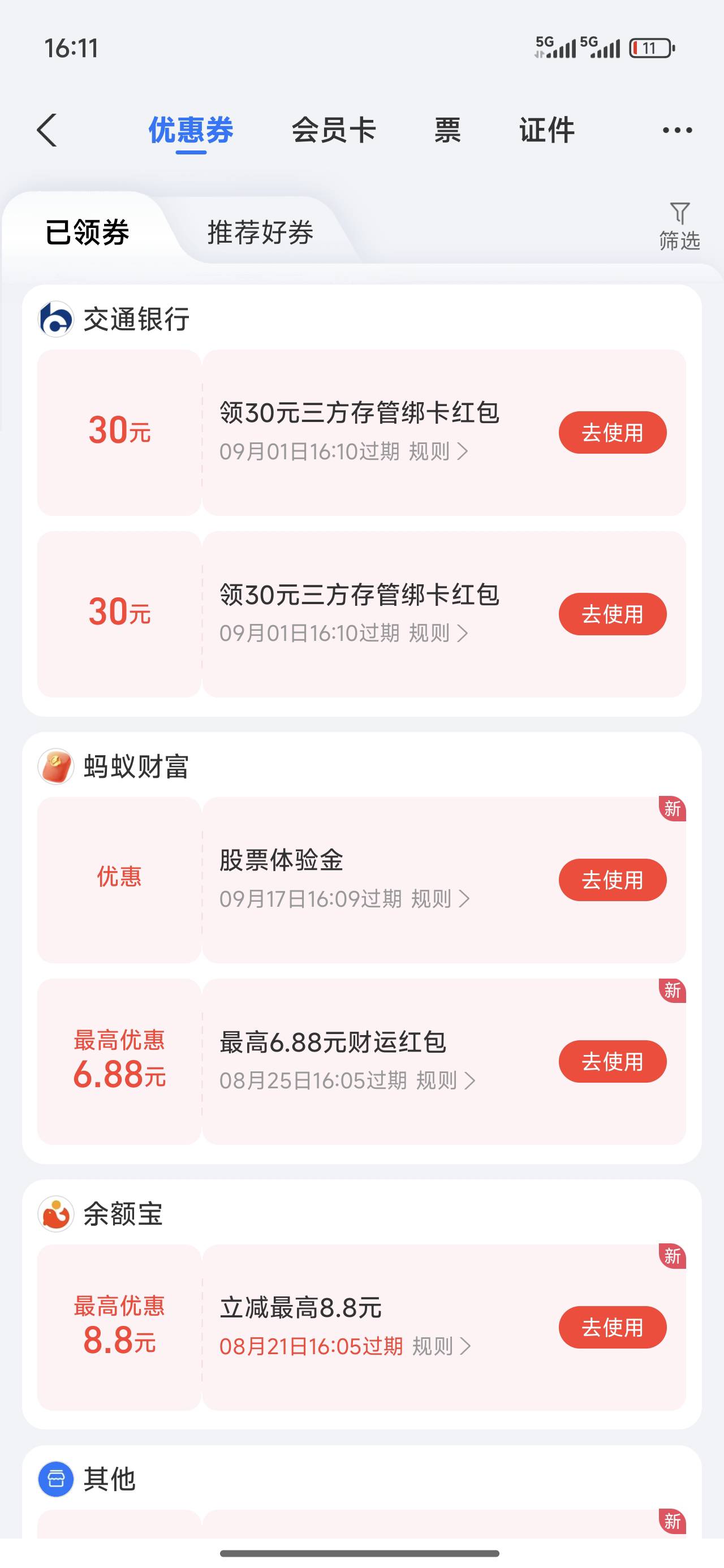
Task: Switch to the 证件 tab
Action: pos(547,130)
